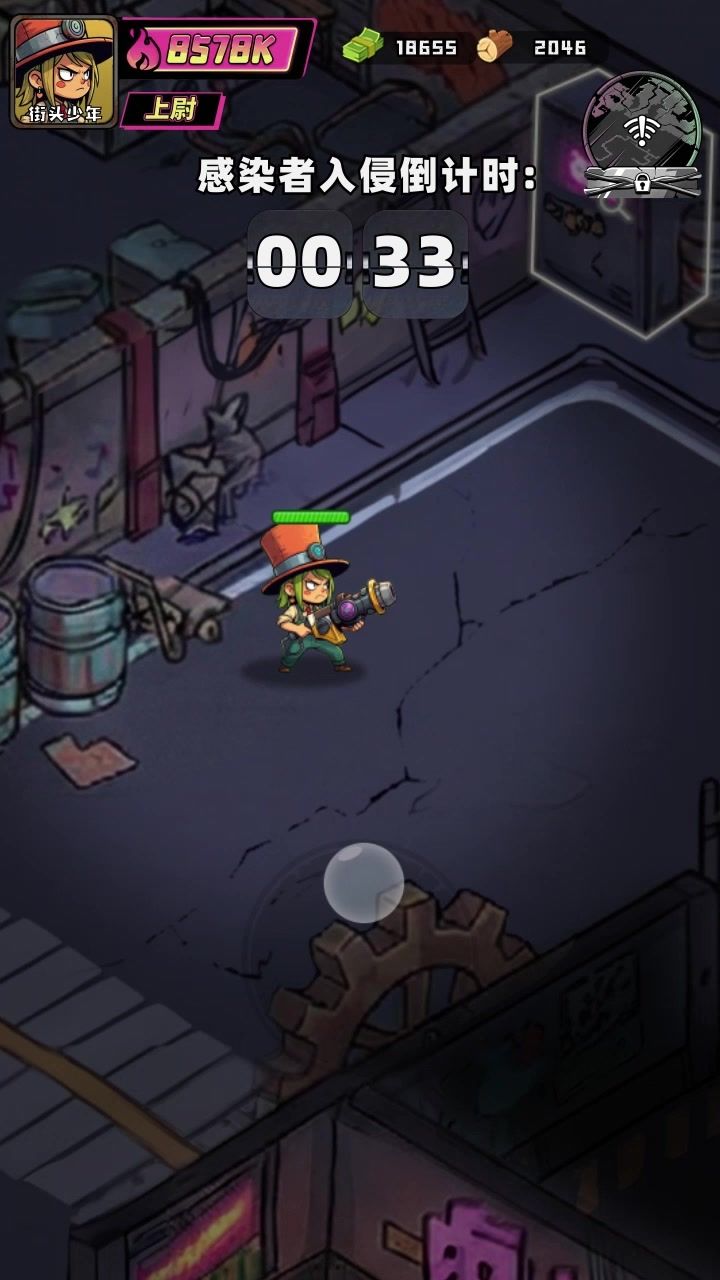720x1280 pixels.
Task: Tap the virtual joystick control
Action: click(363, 882)
